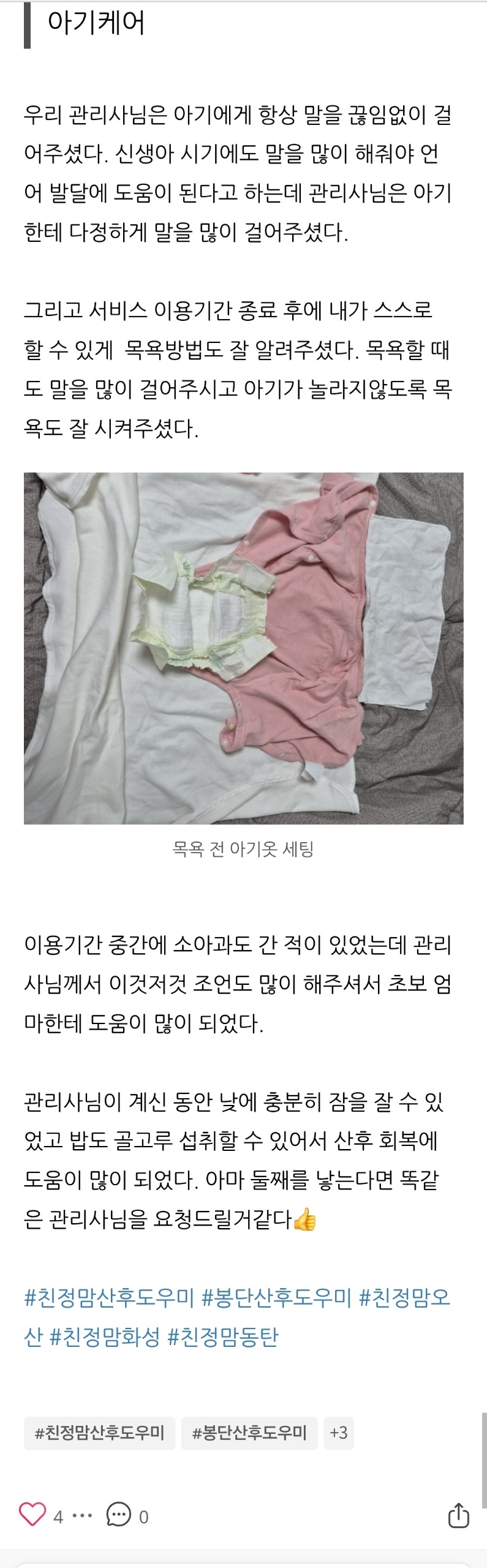Open the #친정맘산후도우미 tag chip
487x1568 pixels.
99,1433
